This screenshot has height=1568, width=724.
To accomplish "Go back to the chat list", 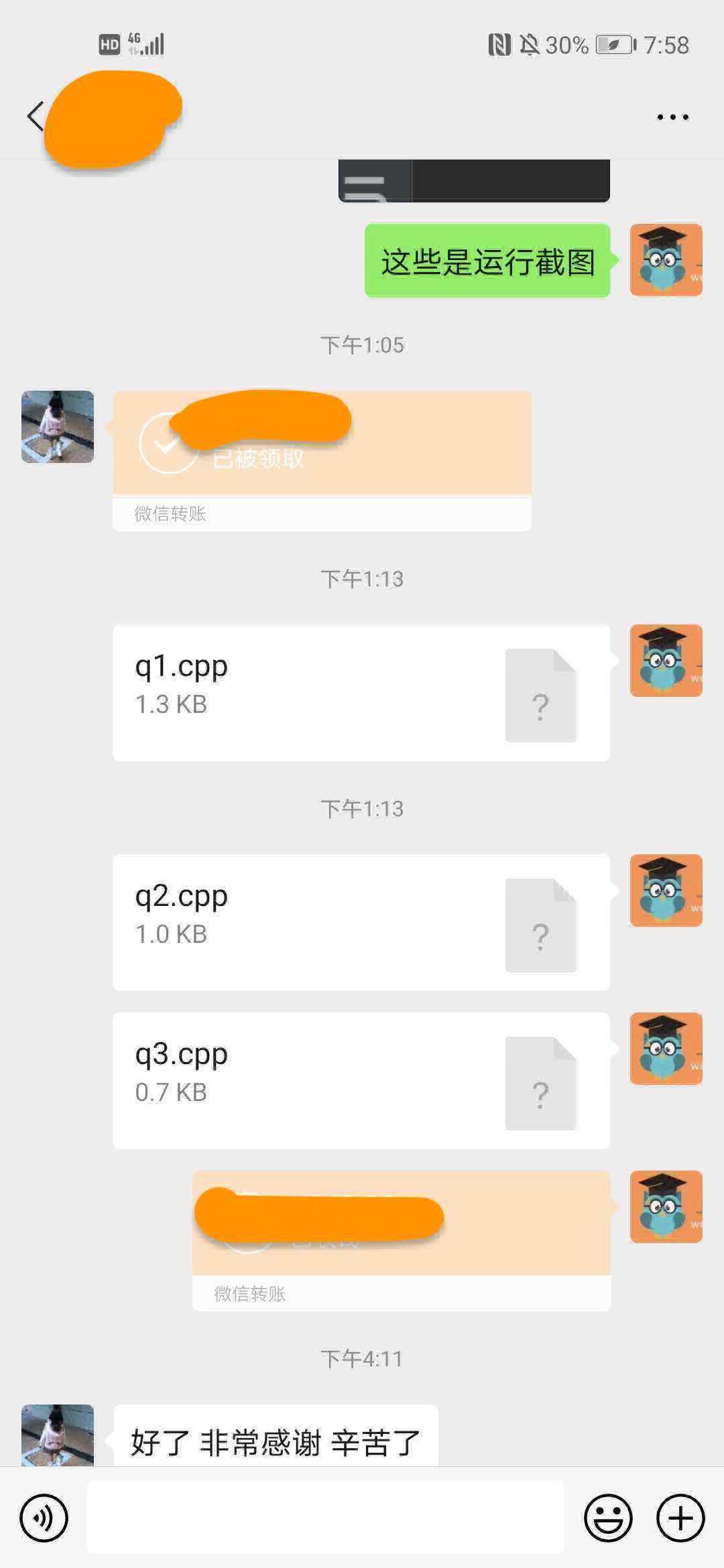I will tap(35, 117).
